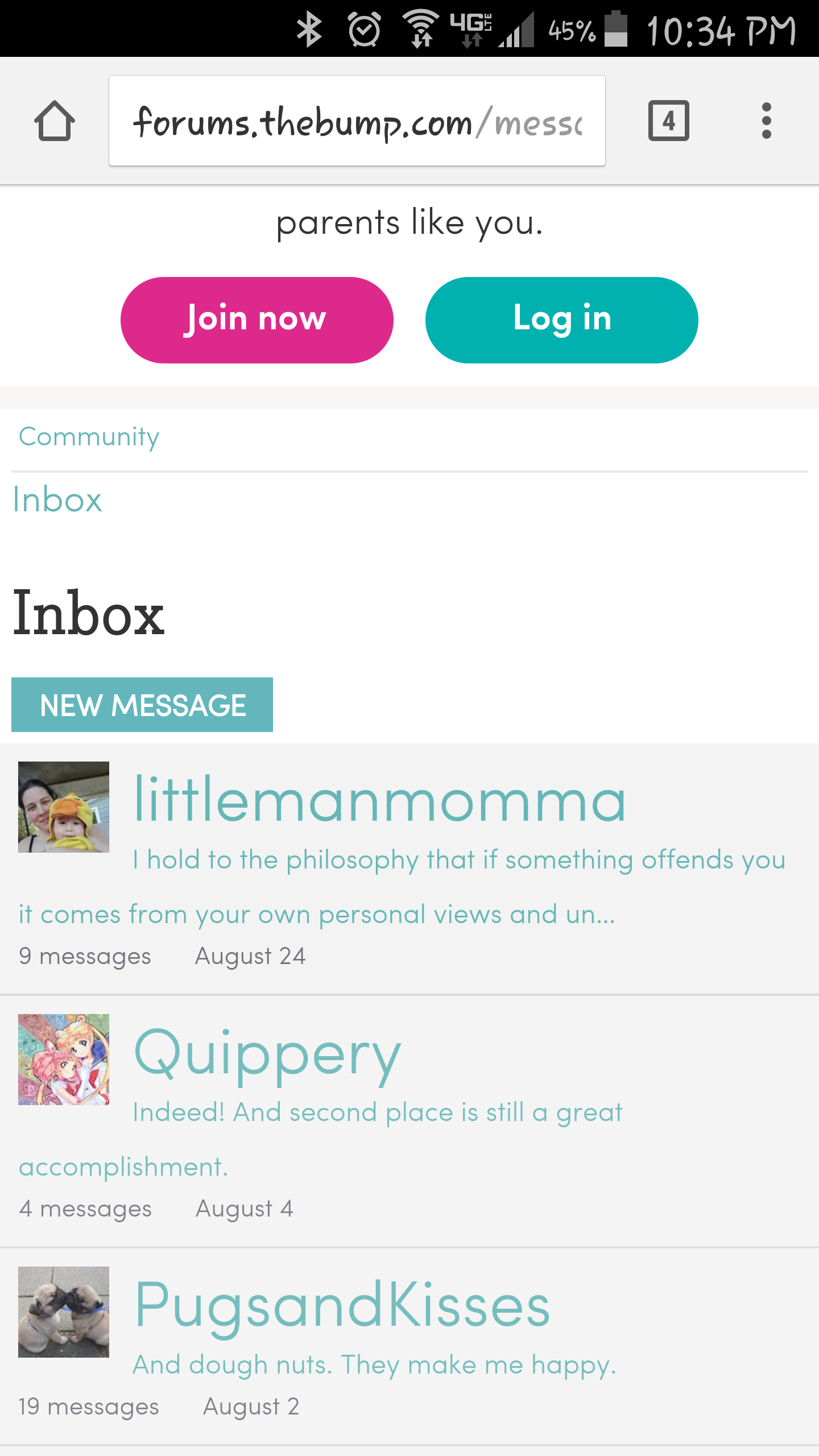The image size is (819, 1456).
Task: Open the browser overflow menu
Action: [766, 121]
